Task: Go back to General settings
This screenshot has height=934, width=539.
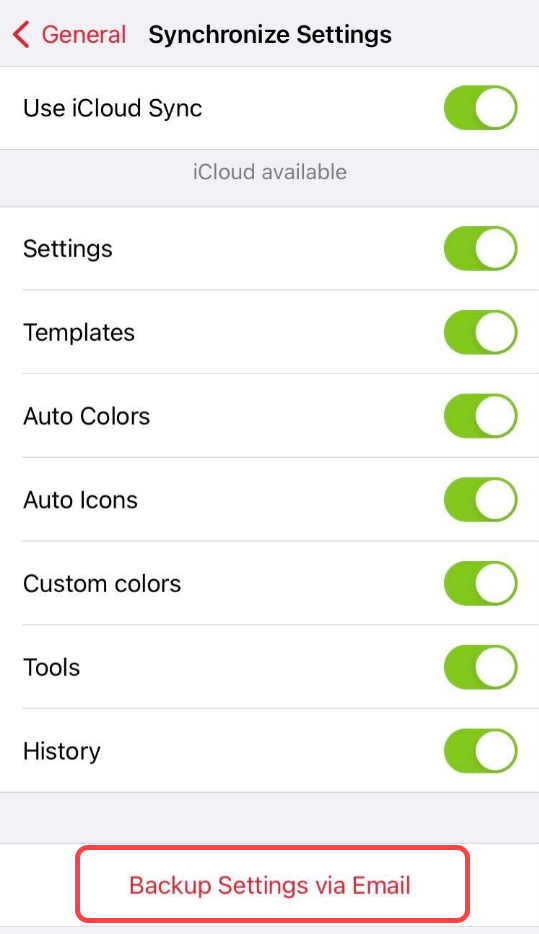Action: (69, 34)
